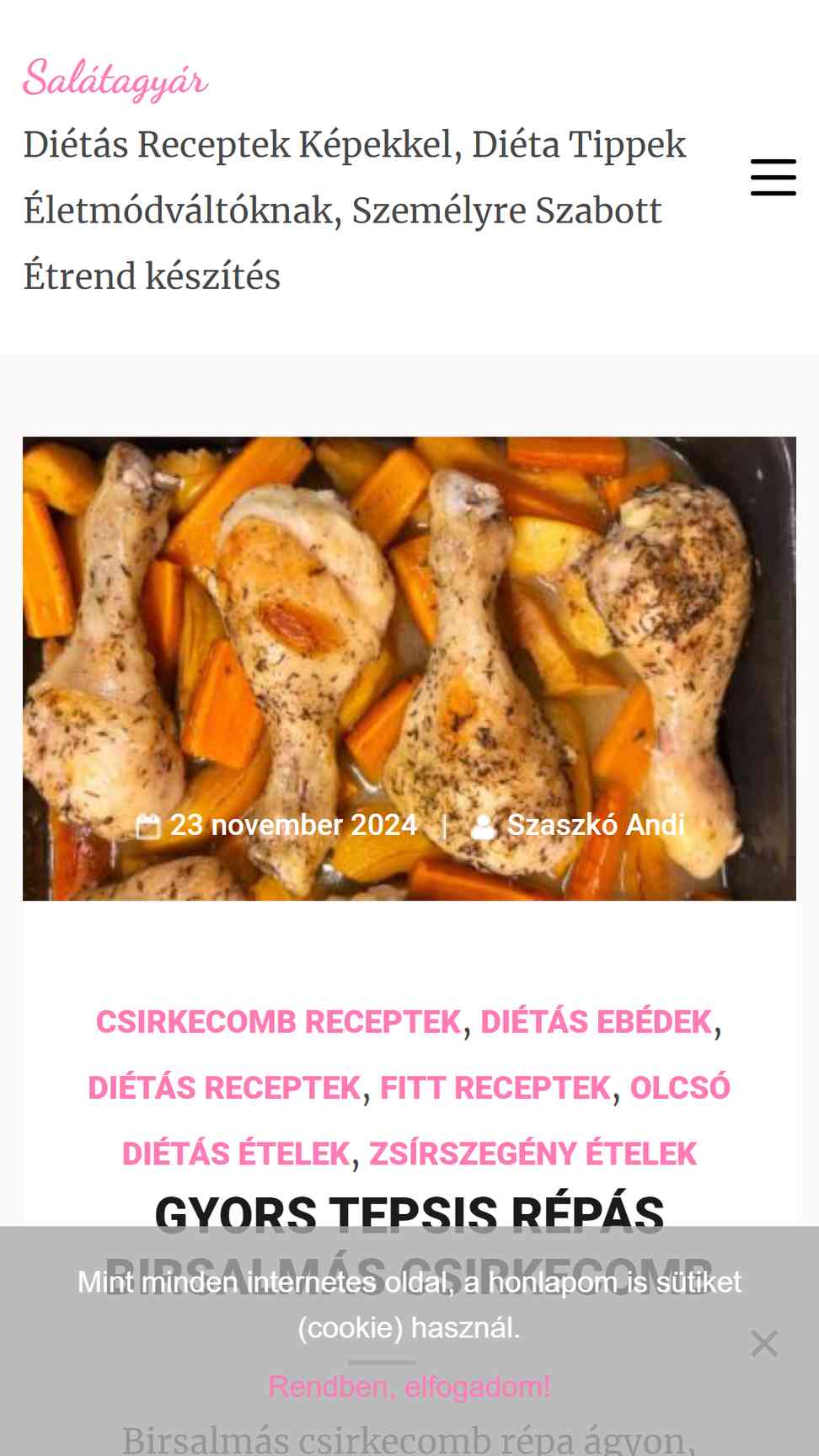Go to the Salátagyár home logo

tap(115, 79)
